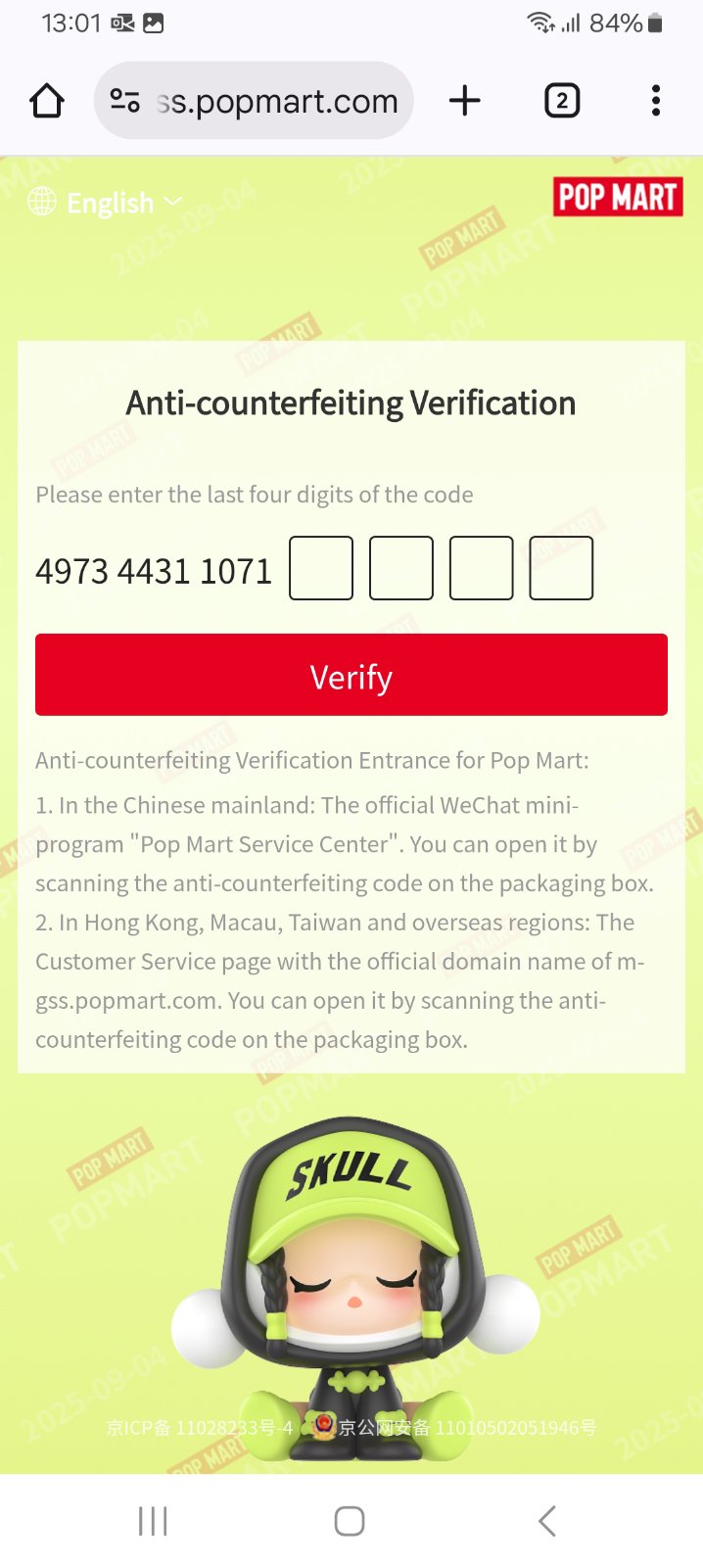
Task: Select the second digit code box
Action: click(x=401, y=568)
